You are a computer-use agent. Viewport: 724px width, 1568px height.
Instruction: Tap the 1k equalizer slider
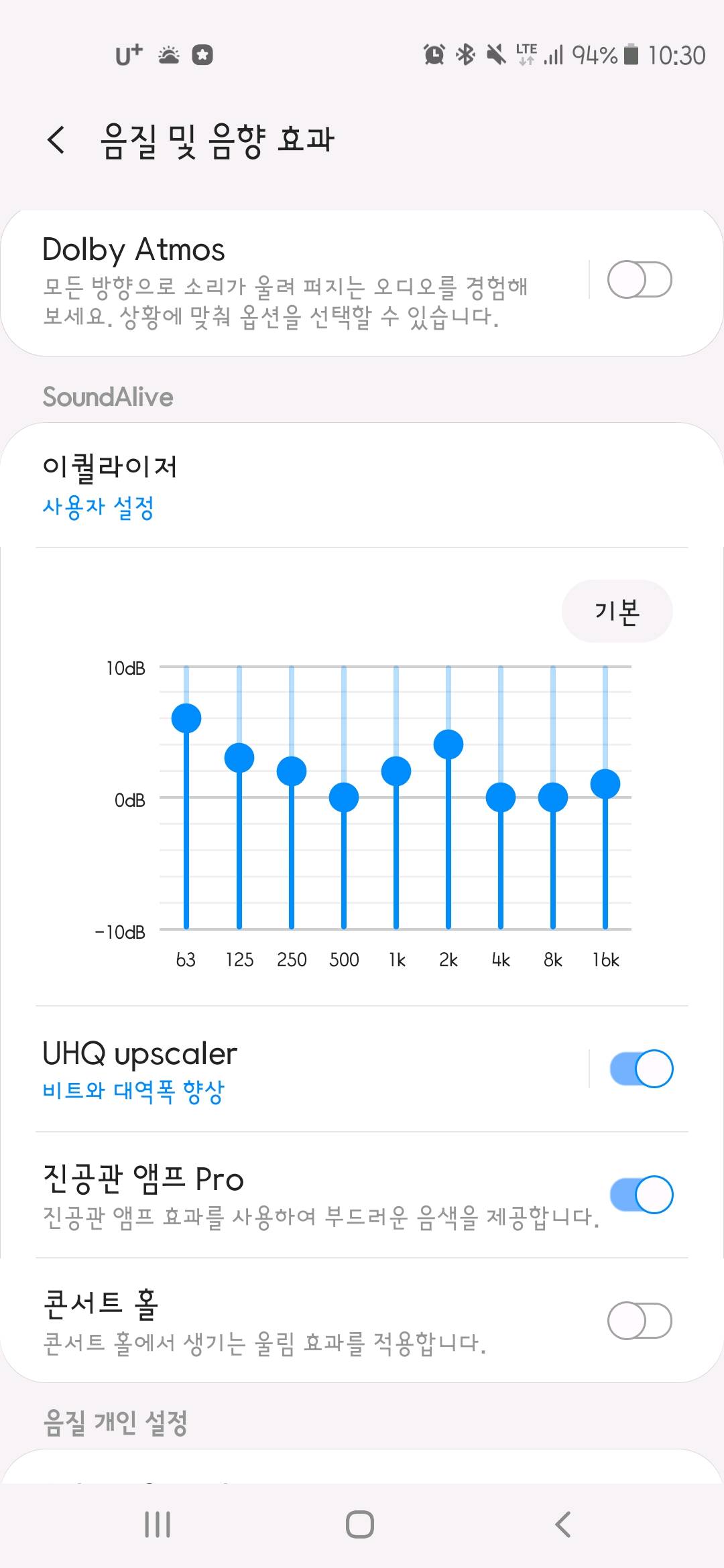tap(396, 771)
